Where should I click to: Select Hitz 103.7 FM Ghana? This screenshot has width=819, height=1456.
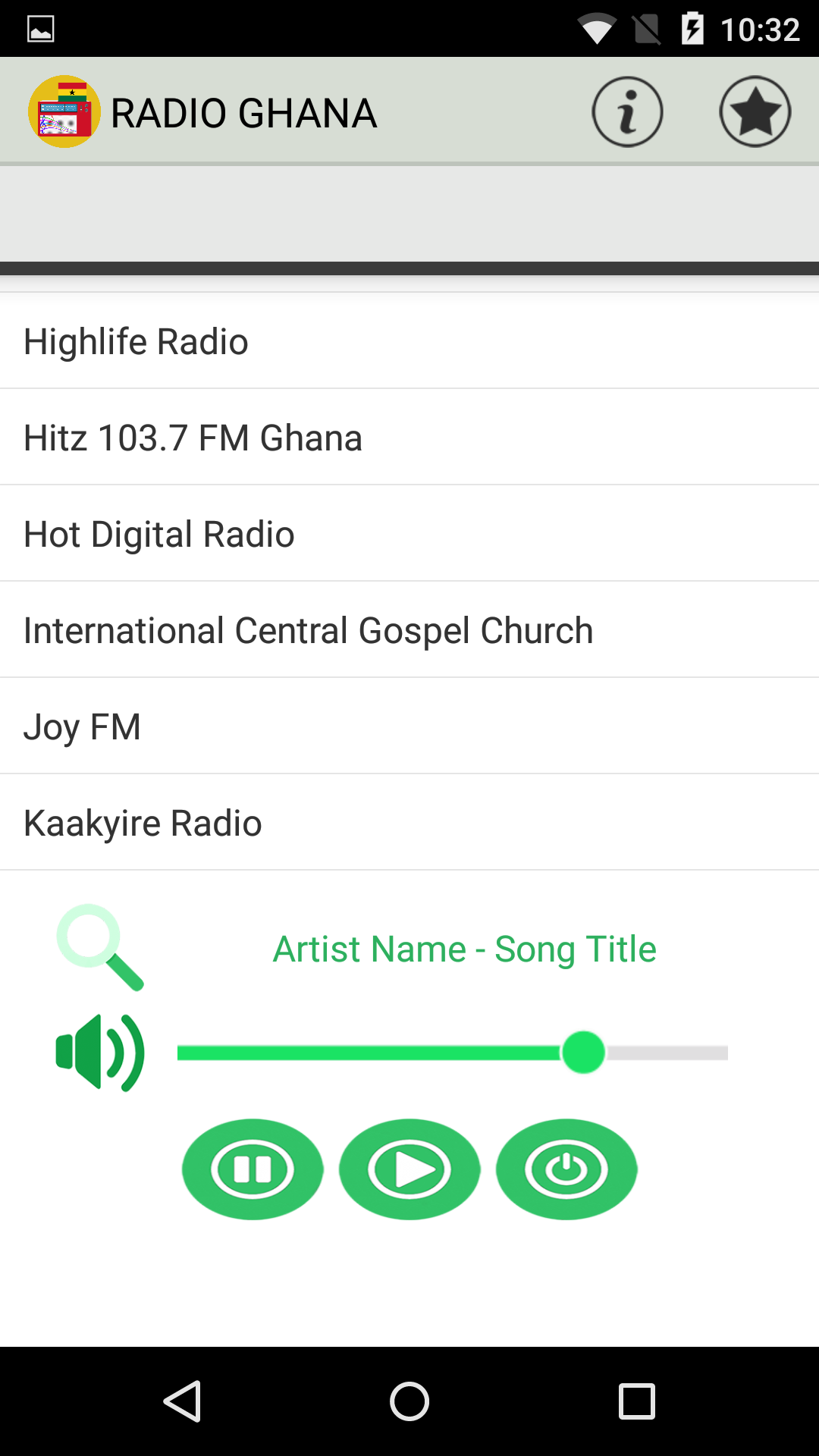[x=409, y=437]
